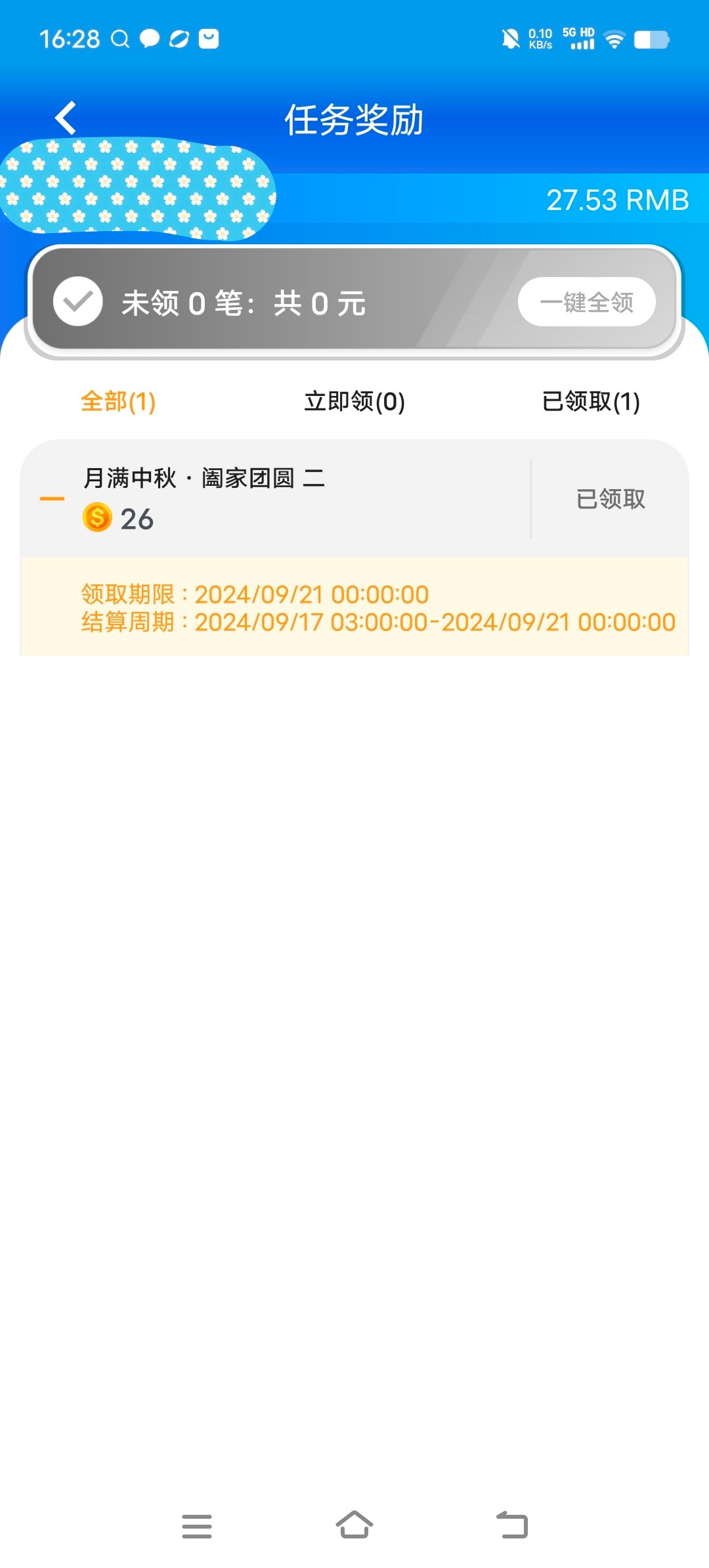The image size is (709, 1568).
Task: Tap the 一键全领 button
Action: point(586,302)
